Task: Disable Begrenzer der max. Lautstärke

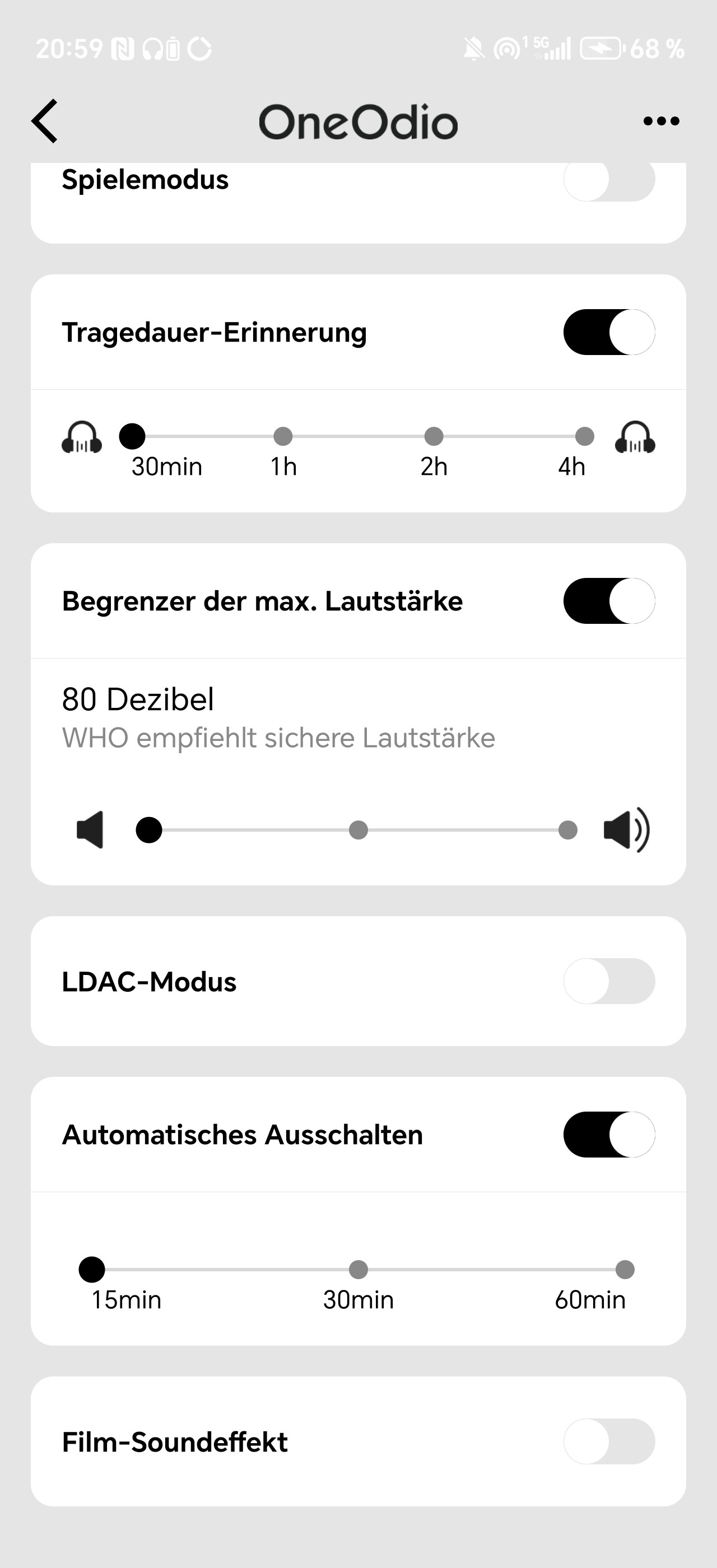Action: [609, 601]
